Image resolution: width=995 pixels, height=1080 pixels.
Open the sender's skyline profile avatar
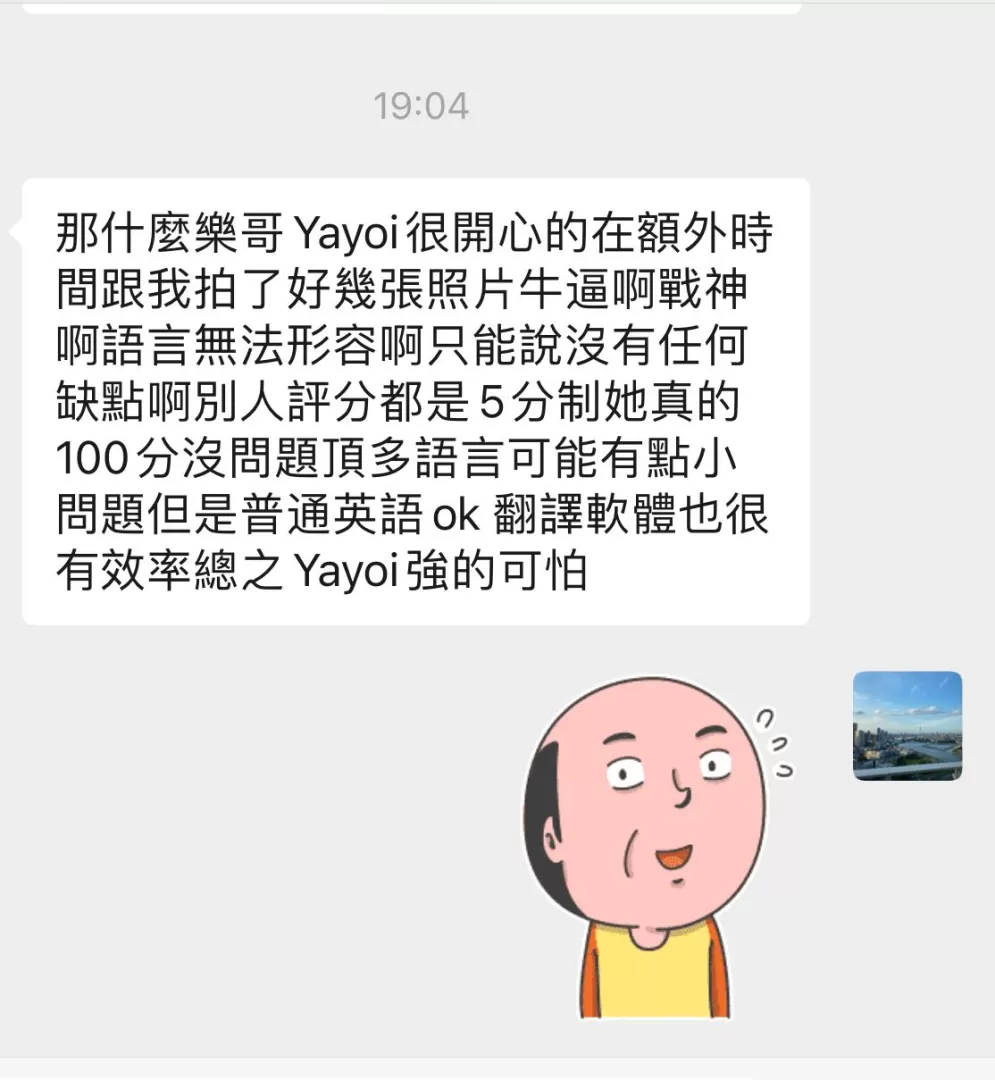click(x=907, y=726)
